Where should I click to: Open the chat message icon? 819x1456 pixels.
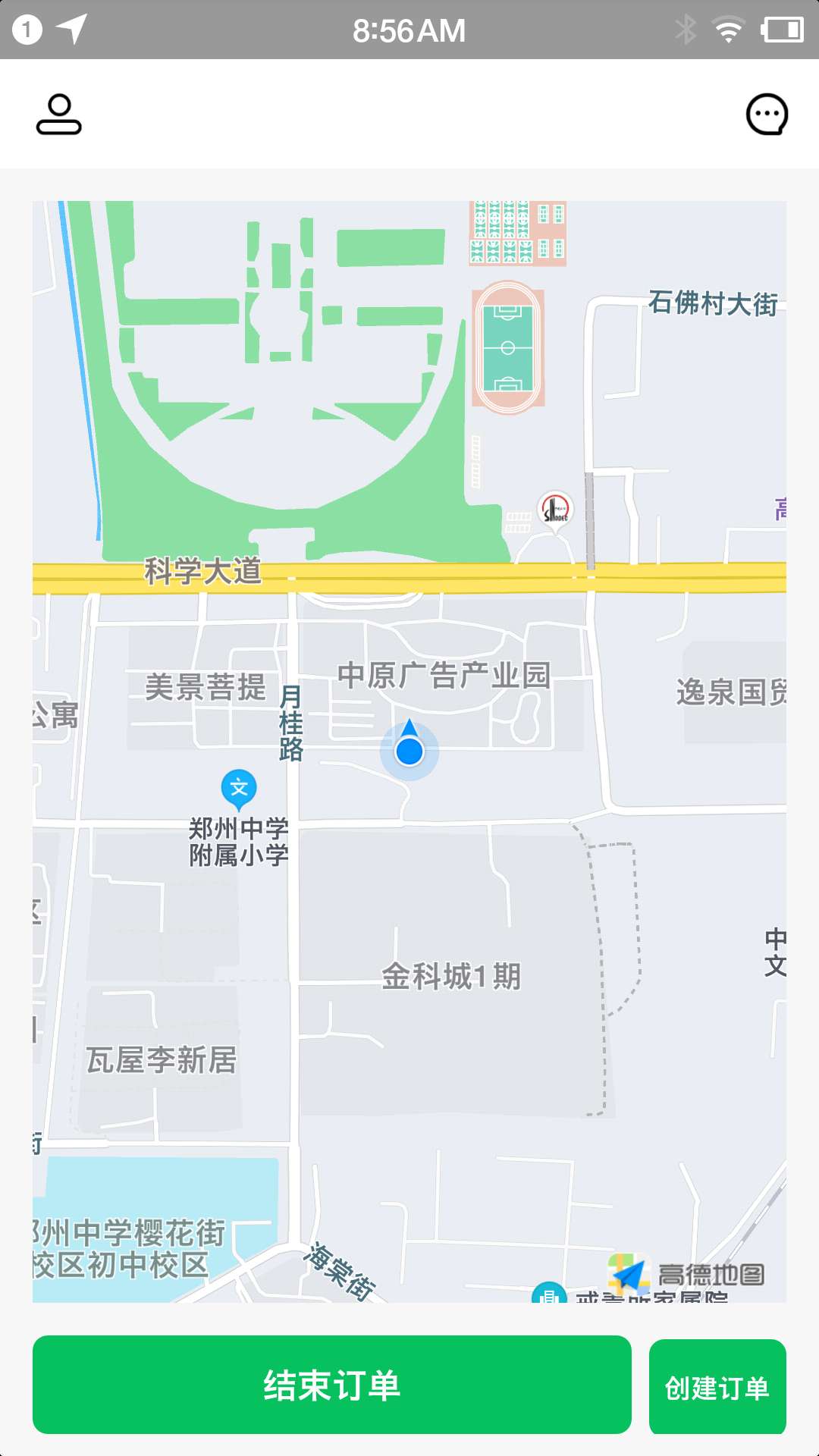point(767,115)
